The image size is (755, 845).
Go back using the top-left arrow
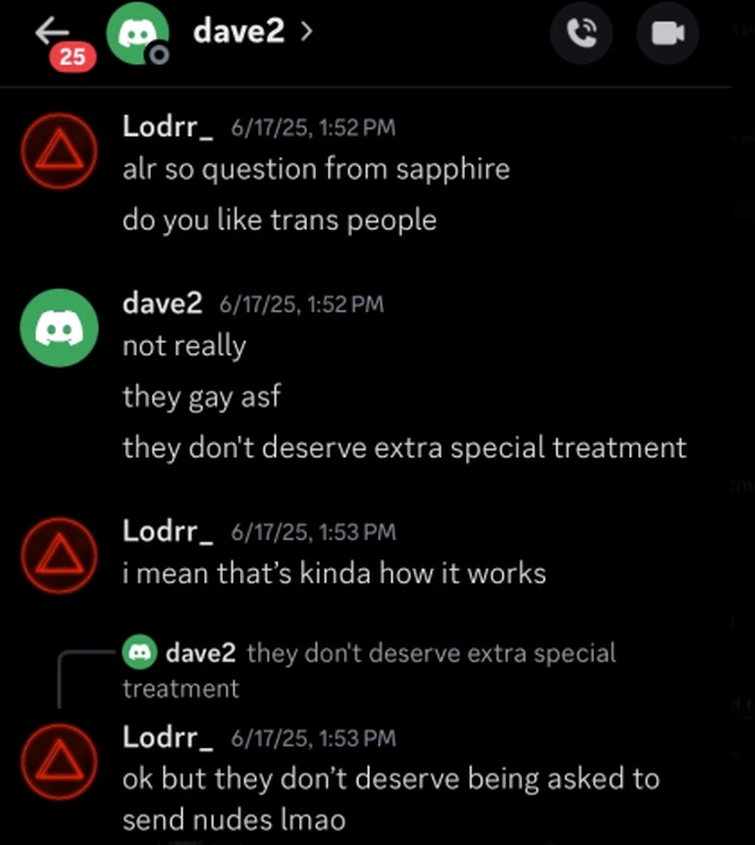tap(52, 33)
